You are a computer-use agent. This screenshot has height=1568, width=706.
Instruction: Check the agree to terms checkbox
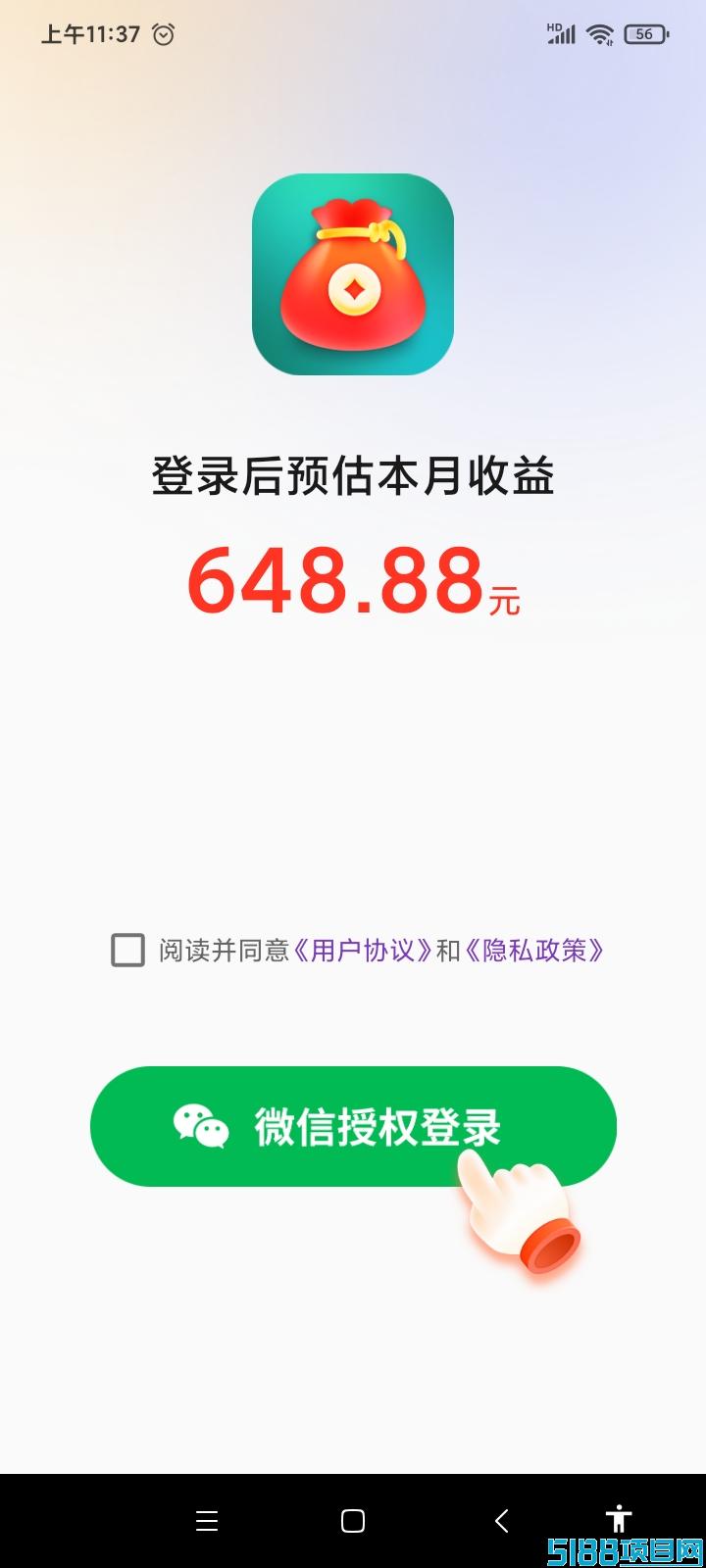point(128,950)
